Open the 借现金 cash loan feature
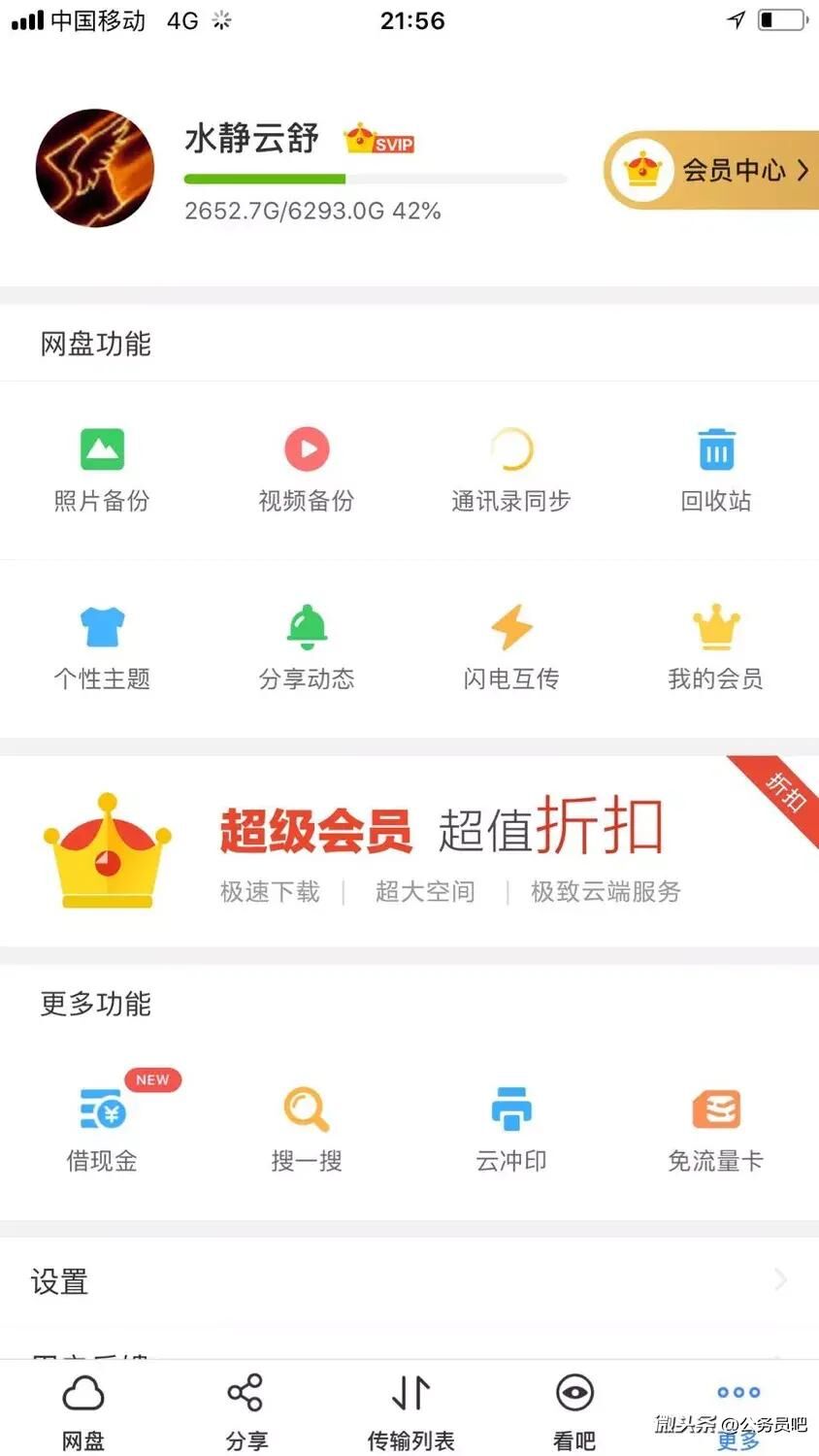 [102, 1126]
